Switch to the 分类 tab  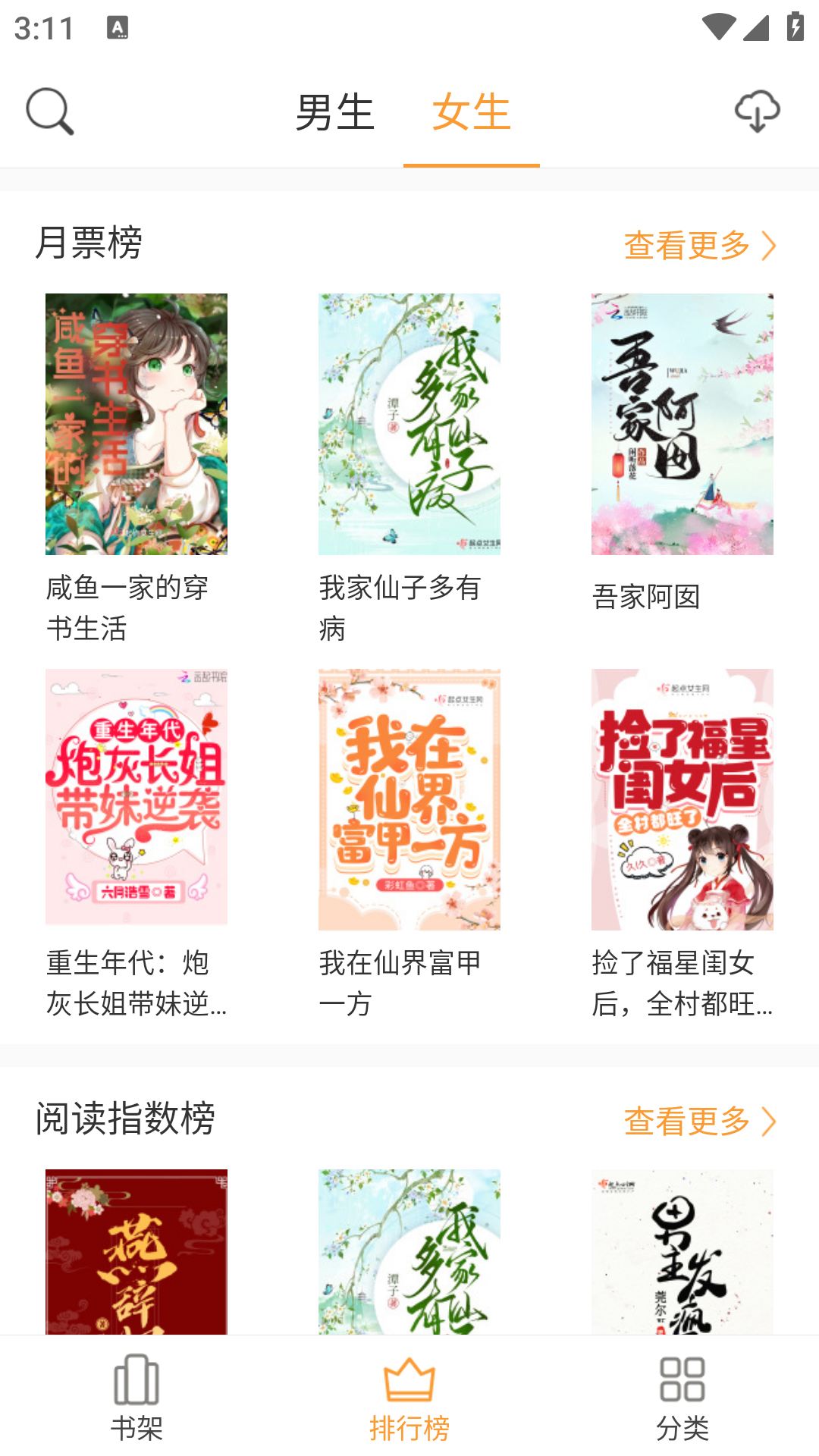tap(682, 1397)
